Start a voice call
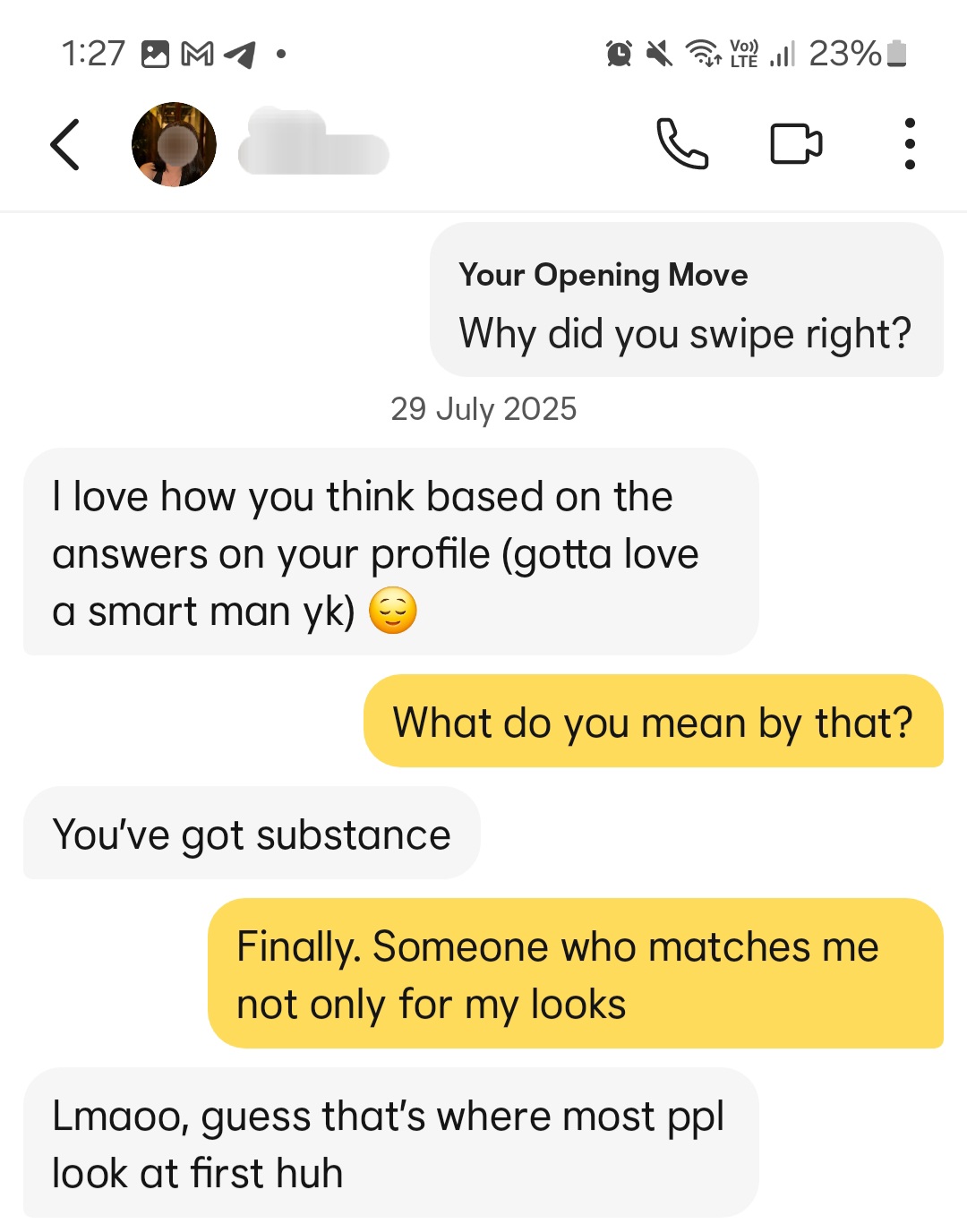 click(x=682, y=144)
